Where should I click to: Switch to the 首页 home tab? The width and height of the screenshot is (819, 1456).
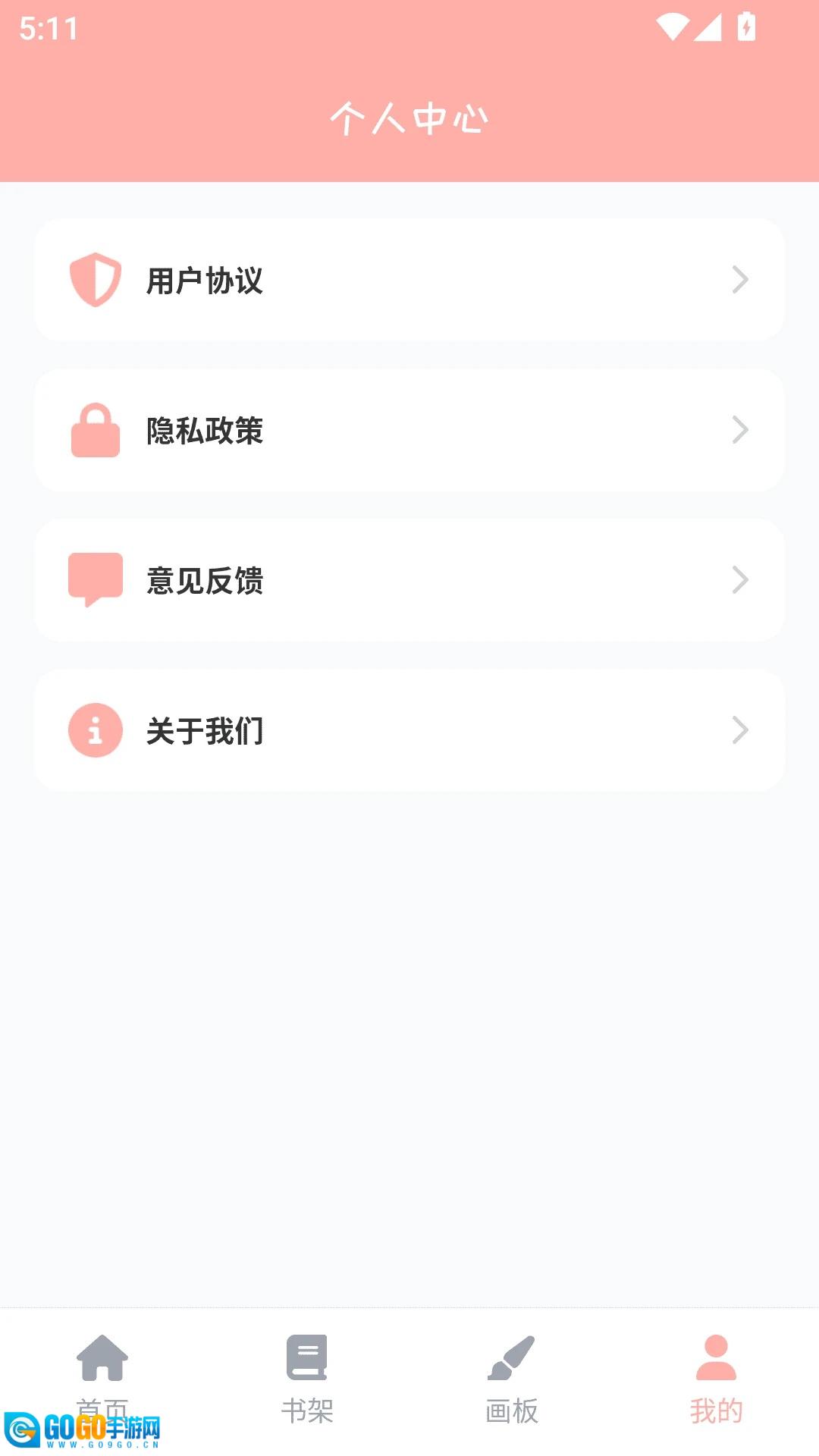click(x=102, y=1373)
